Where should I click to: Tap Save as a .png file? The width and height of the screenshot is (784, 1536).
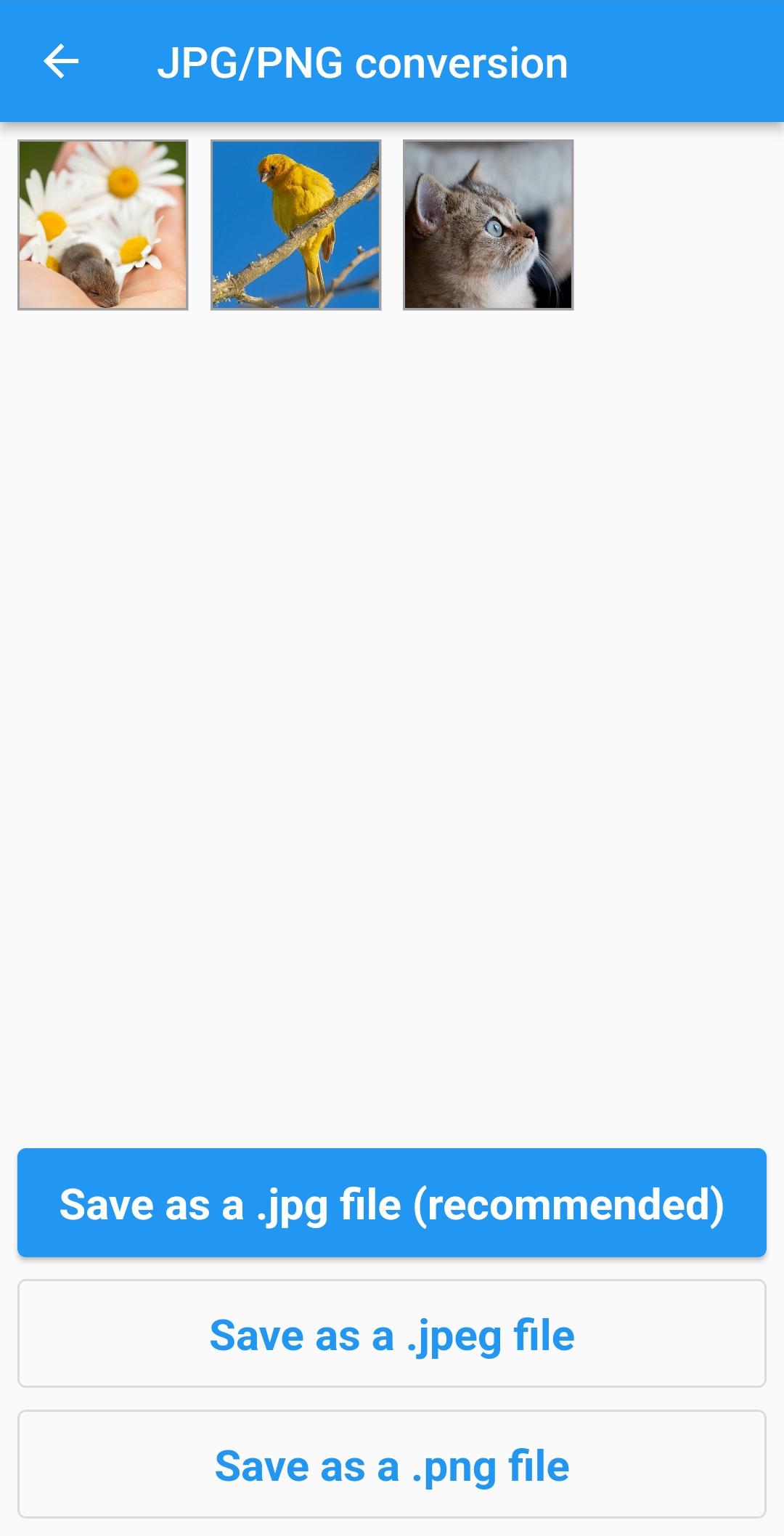[x=392, y=1464]
